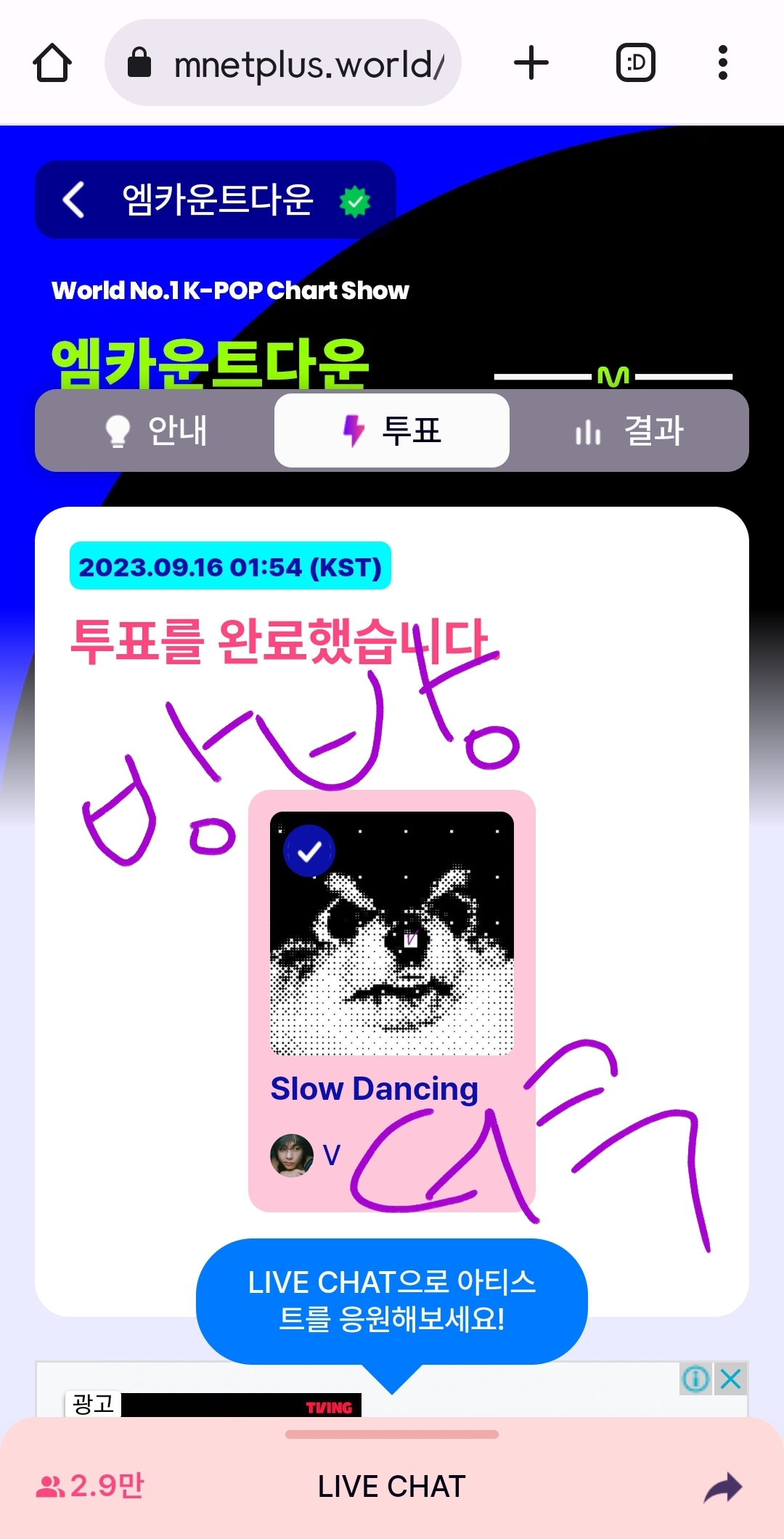784x1539 pixels.
Task: Open the Slow Dancing vote card
Action: tap(392, 1001)
